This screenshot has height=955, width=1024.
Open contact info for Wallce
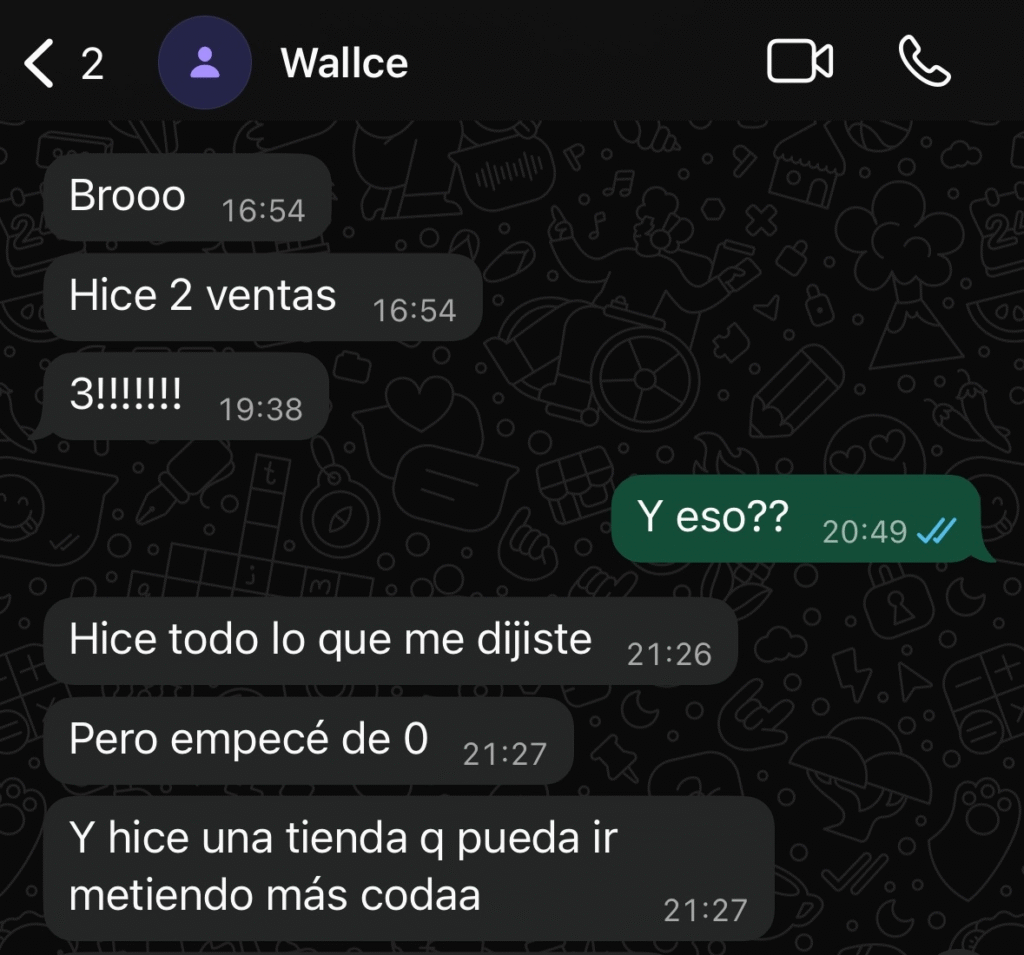click(x=345, y=64)
